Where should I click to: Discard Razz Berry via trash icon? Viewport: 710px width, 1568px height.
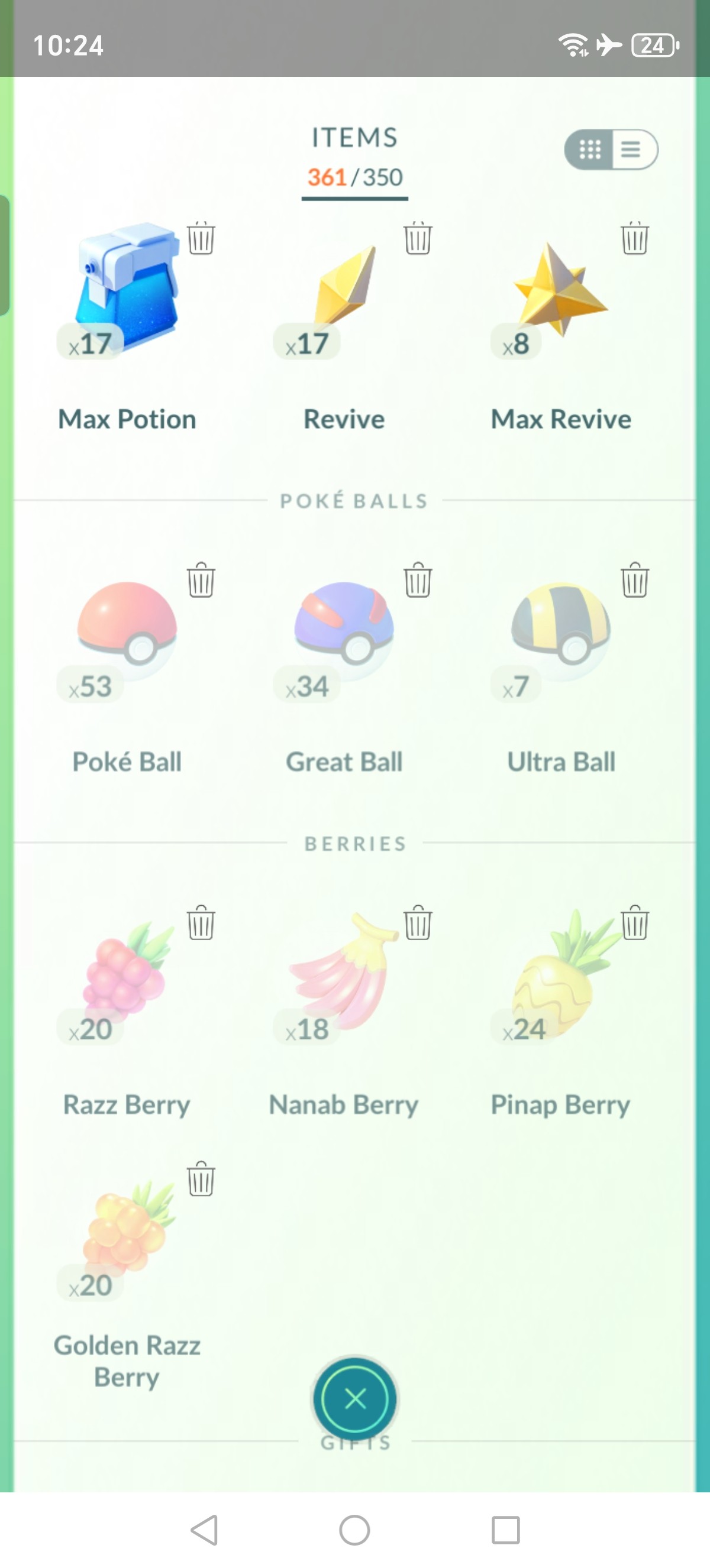click(x=201, y=922)
